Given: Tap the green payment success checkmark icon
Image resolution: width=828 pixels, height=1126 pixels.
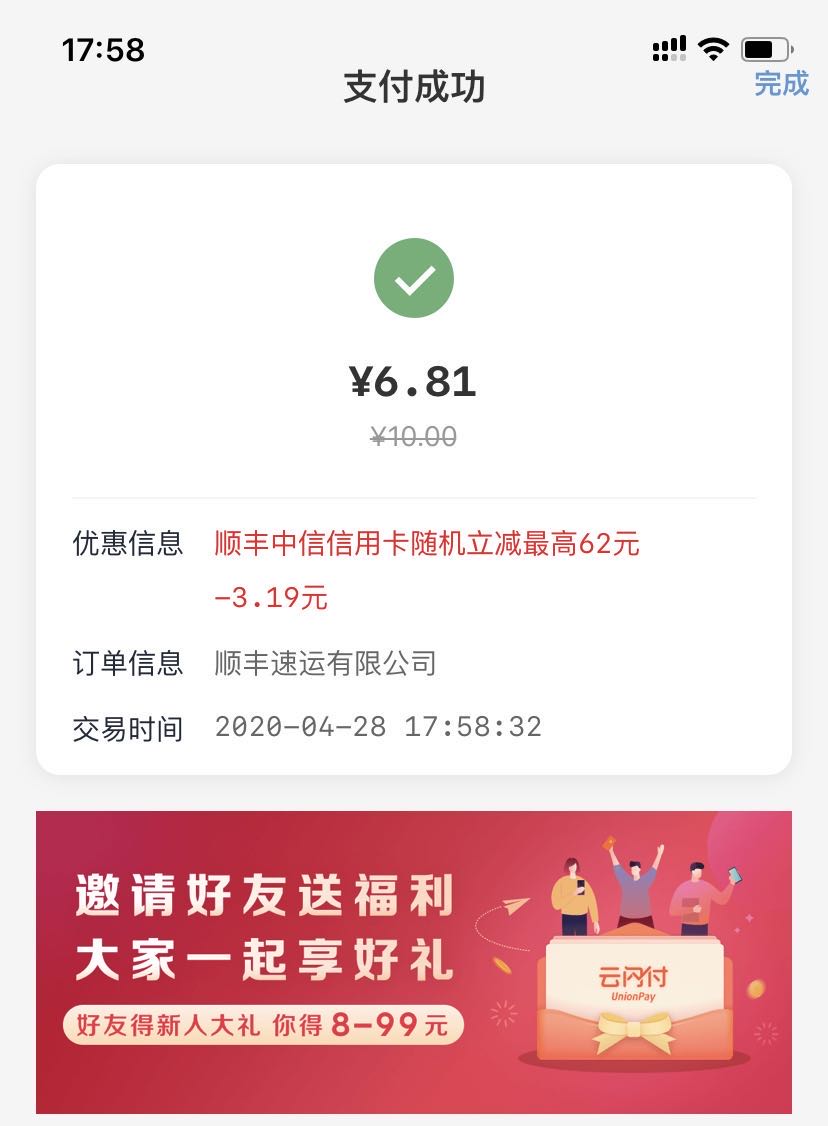Looking at the screenshot, I should tap(413, 277).
